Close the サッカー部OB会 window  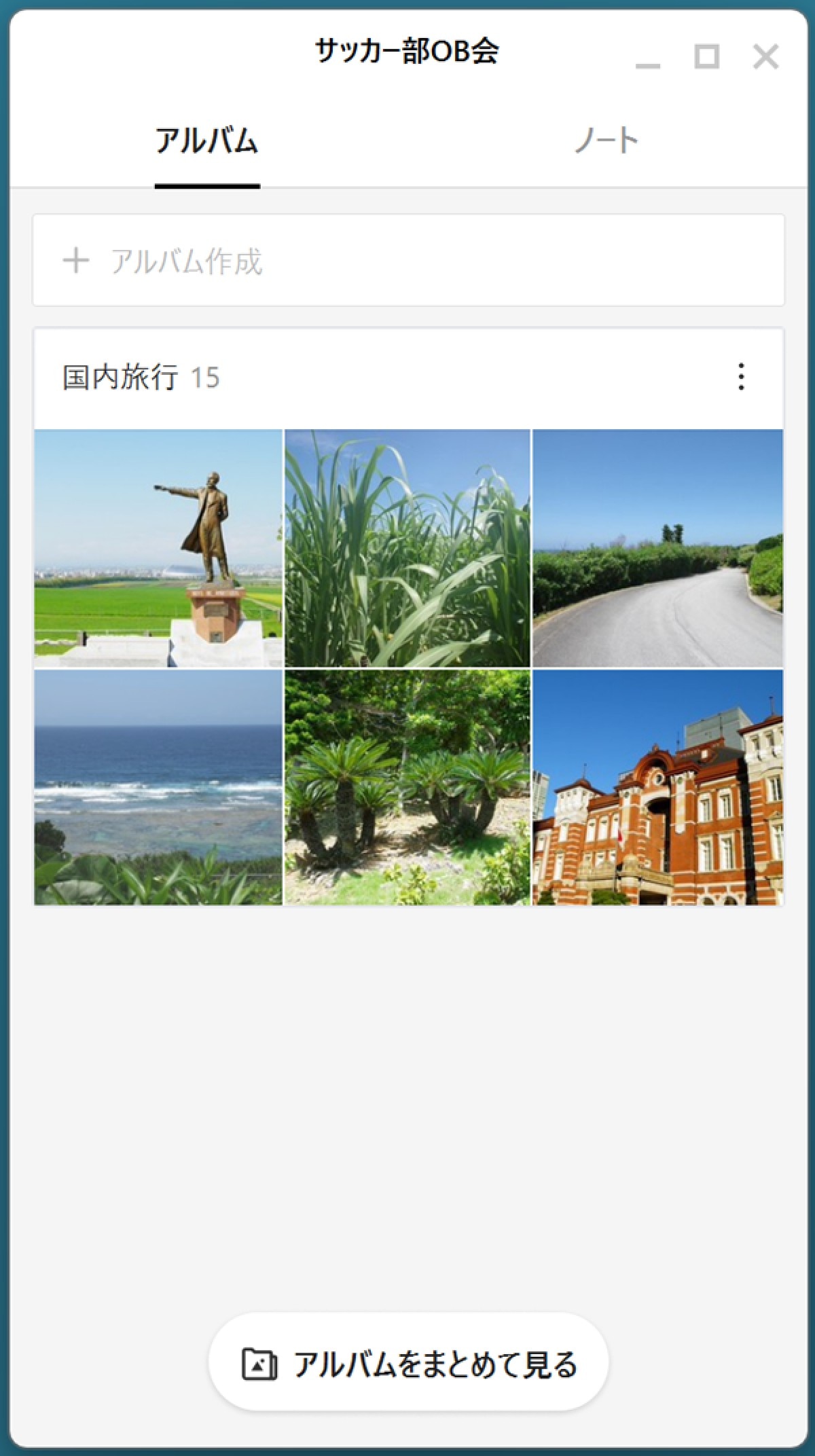click(x=765, y=56)
